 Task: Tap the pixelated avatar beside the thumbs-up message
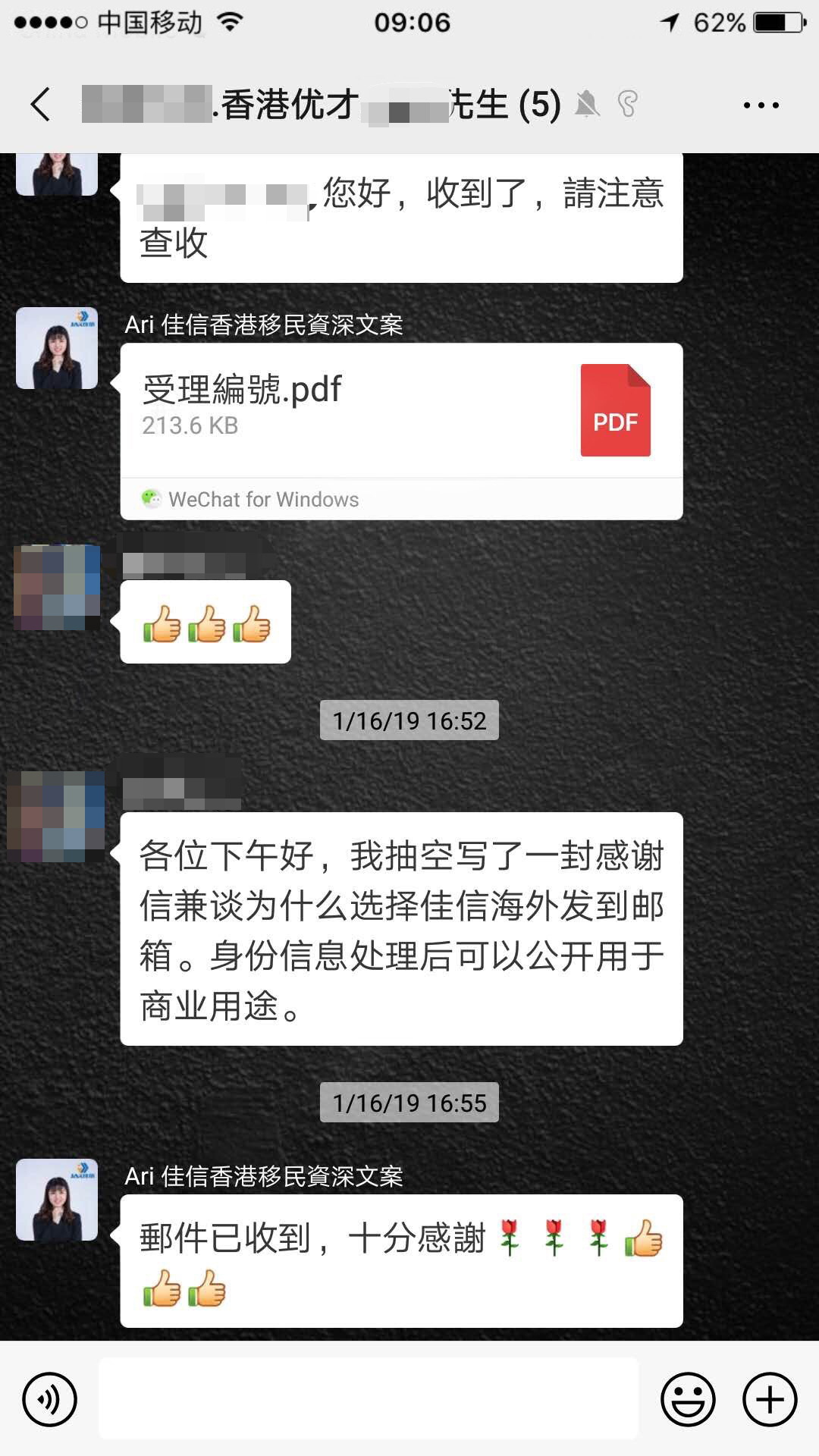pos(57,588)
